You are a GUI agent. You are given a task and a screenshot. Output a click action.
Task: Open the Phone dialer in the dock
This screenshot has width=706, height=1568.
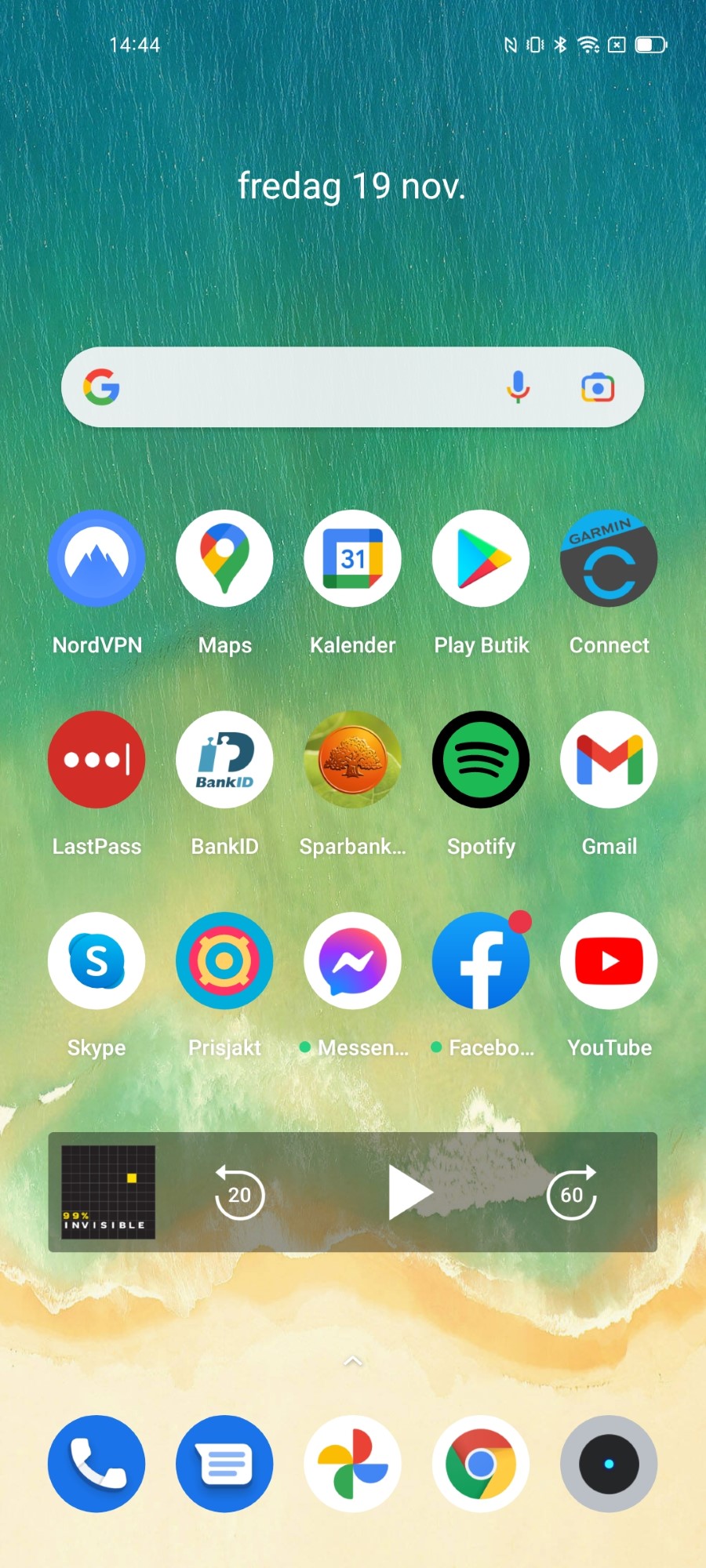pos(96,1463)
